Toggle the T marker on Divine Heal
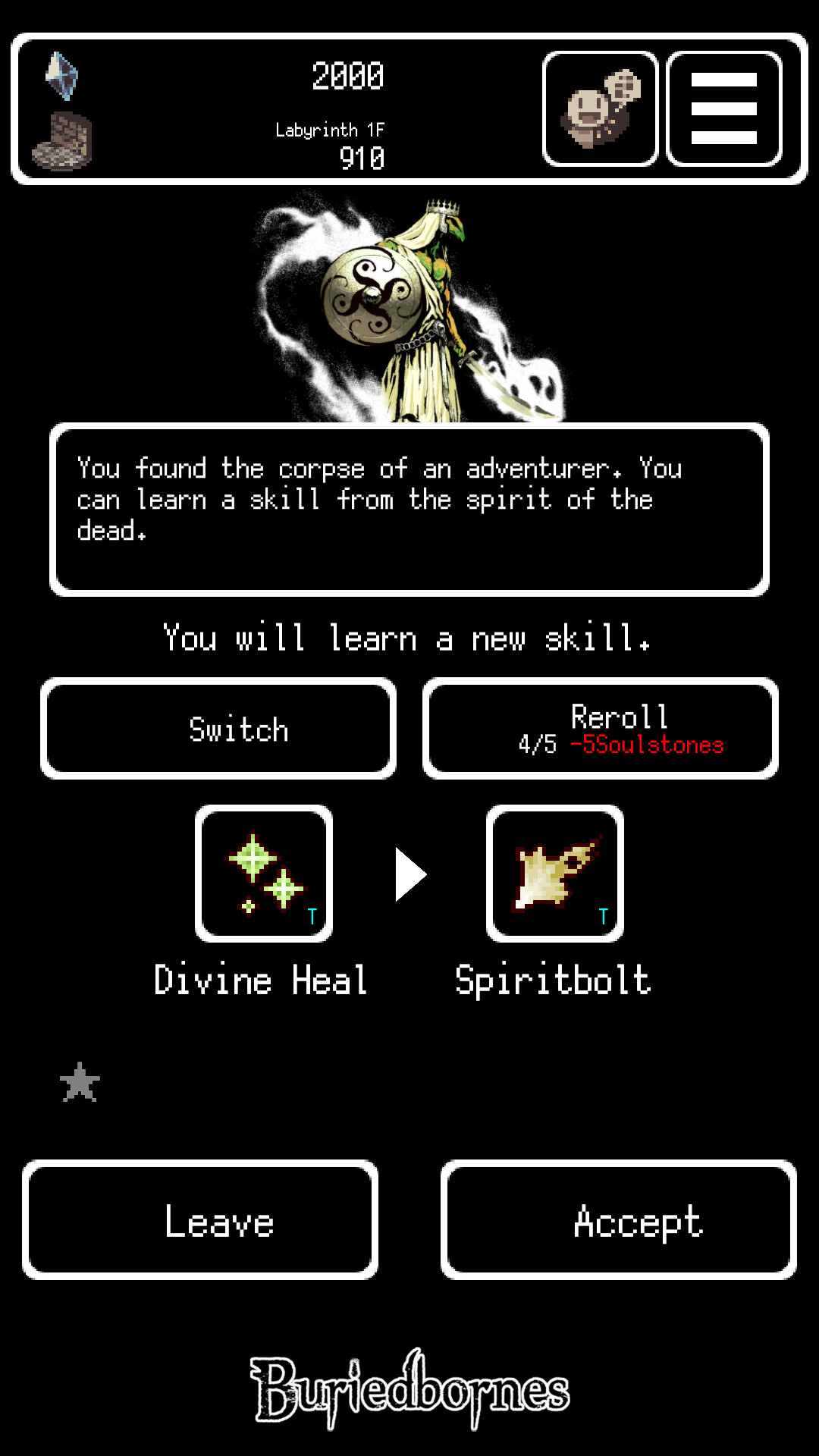This screenshot has height=1456, width=819. click(x=311, y=915)
